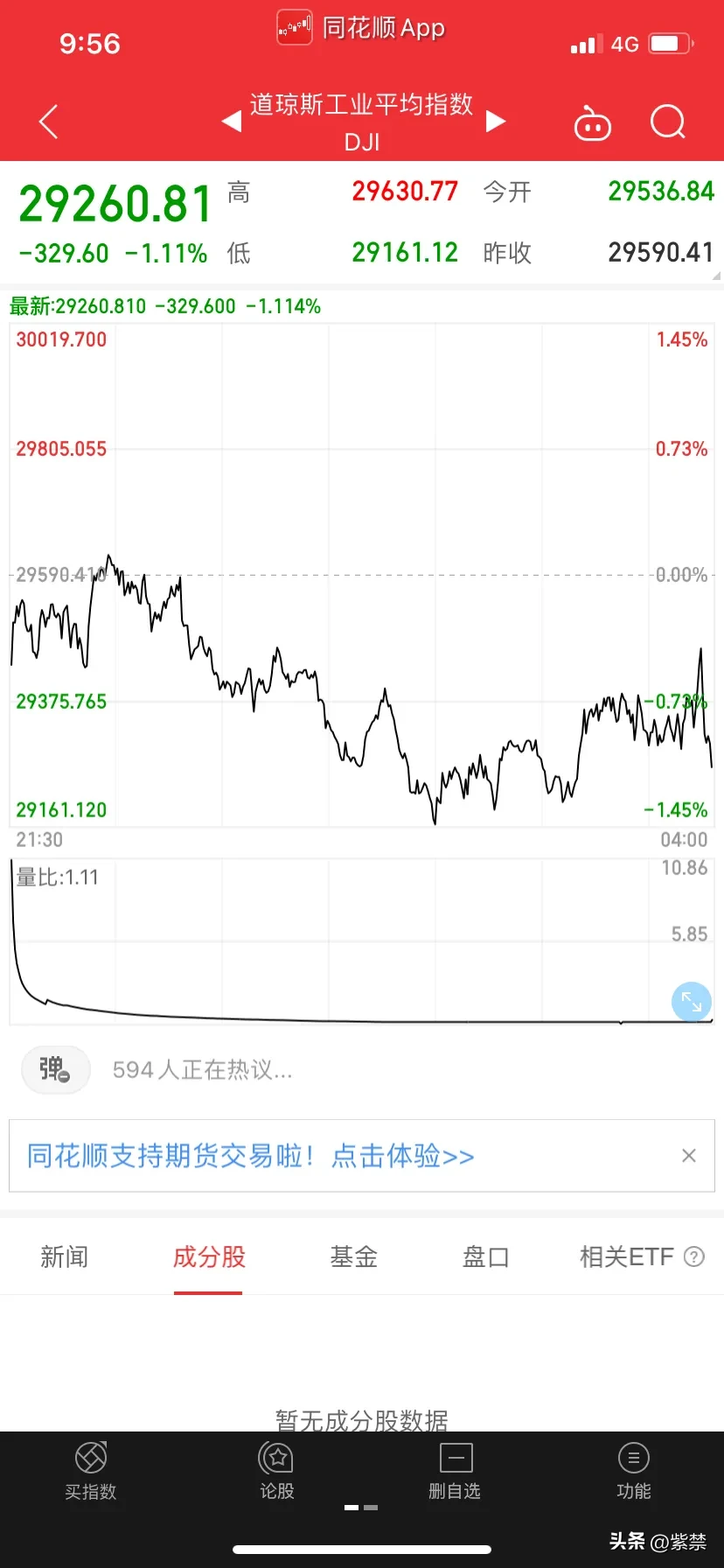Open the 594人正在热议 discussion
Viewport: 724px width, 1568px height.
[x=202, y=1069]
